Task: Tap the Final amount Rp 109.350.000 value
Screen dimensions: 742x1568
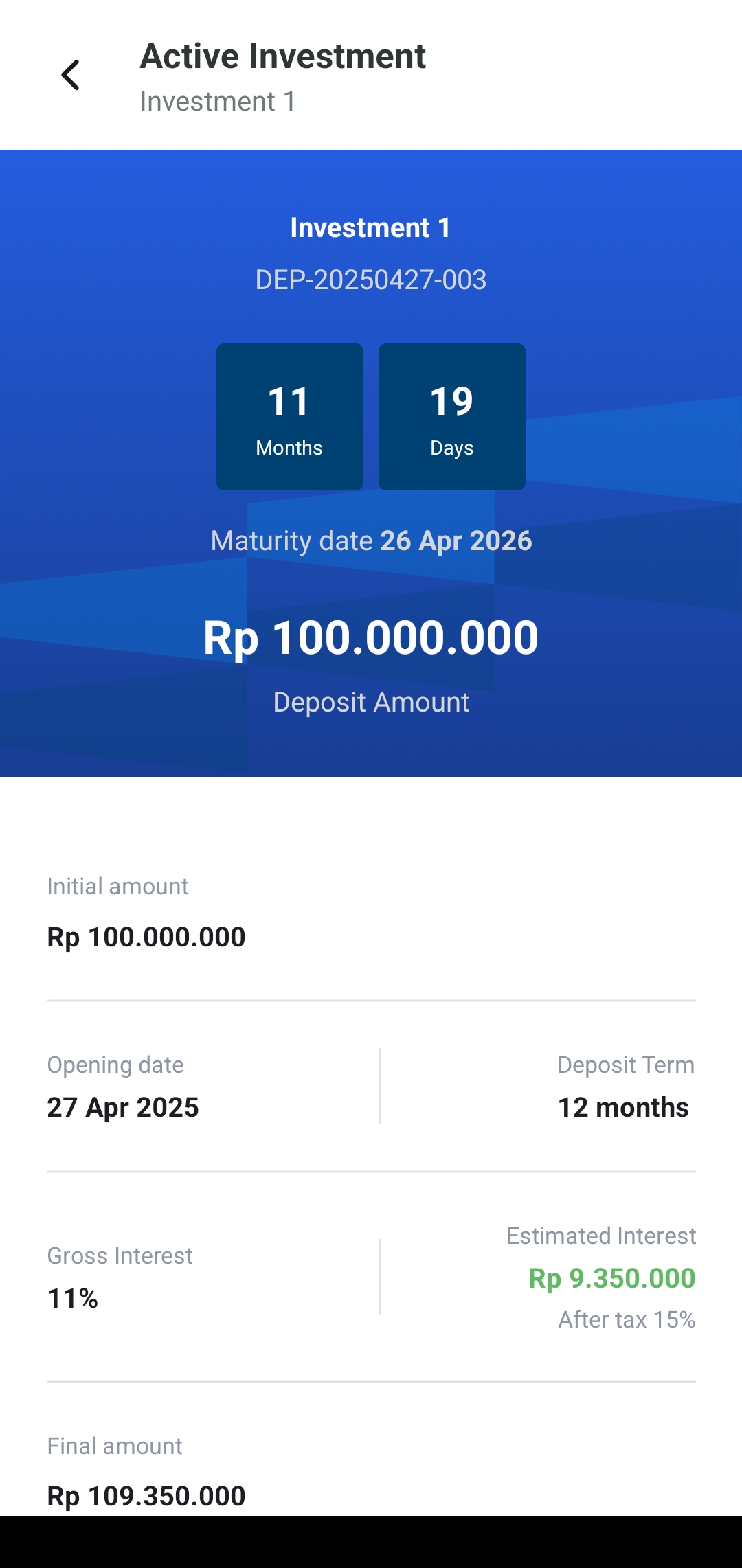Action: point(145,1495)
